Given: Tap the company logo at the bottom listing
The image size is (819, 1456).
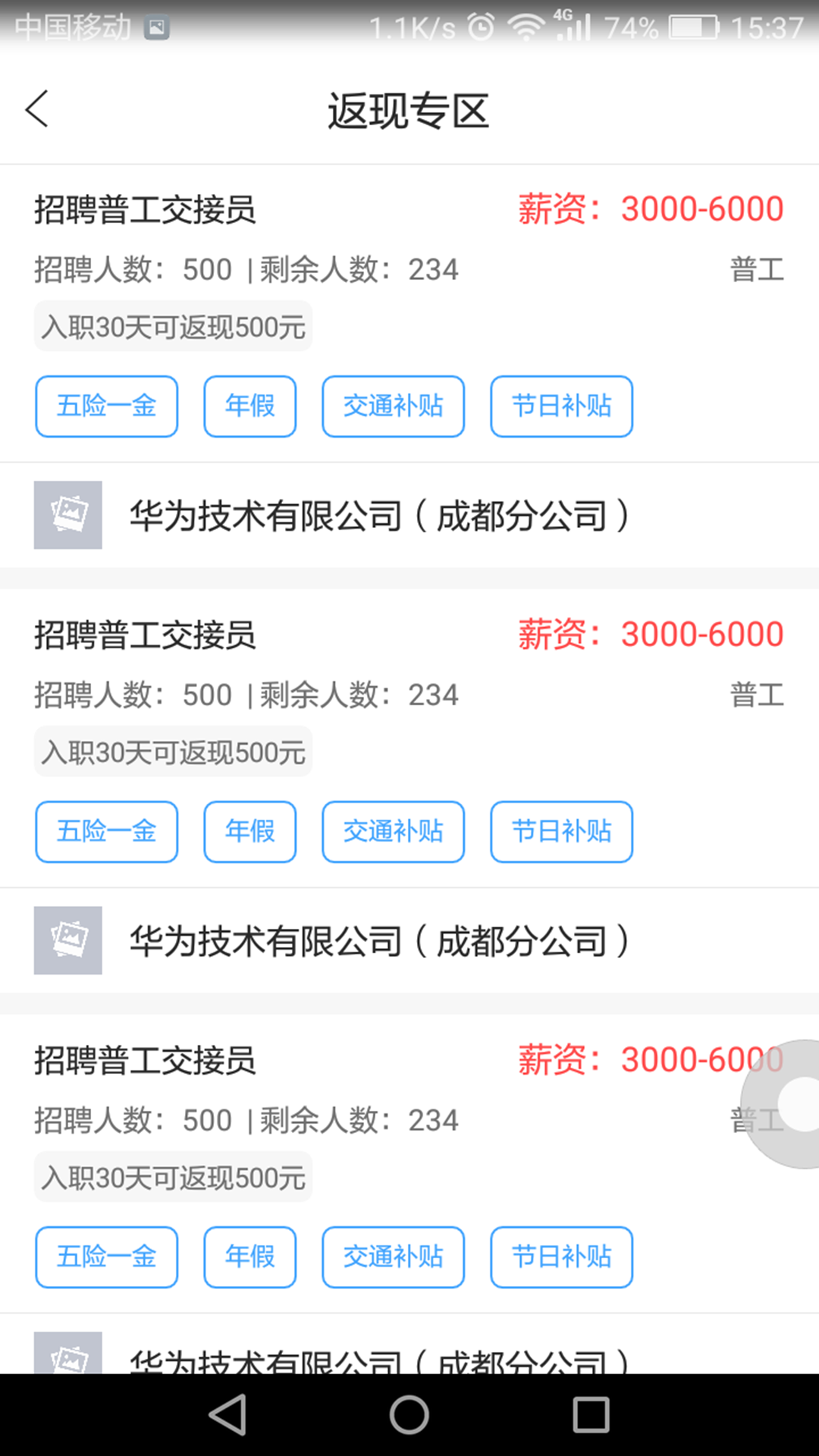Looking at the screenshot, I should point(67,1357).
